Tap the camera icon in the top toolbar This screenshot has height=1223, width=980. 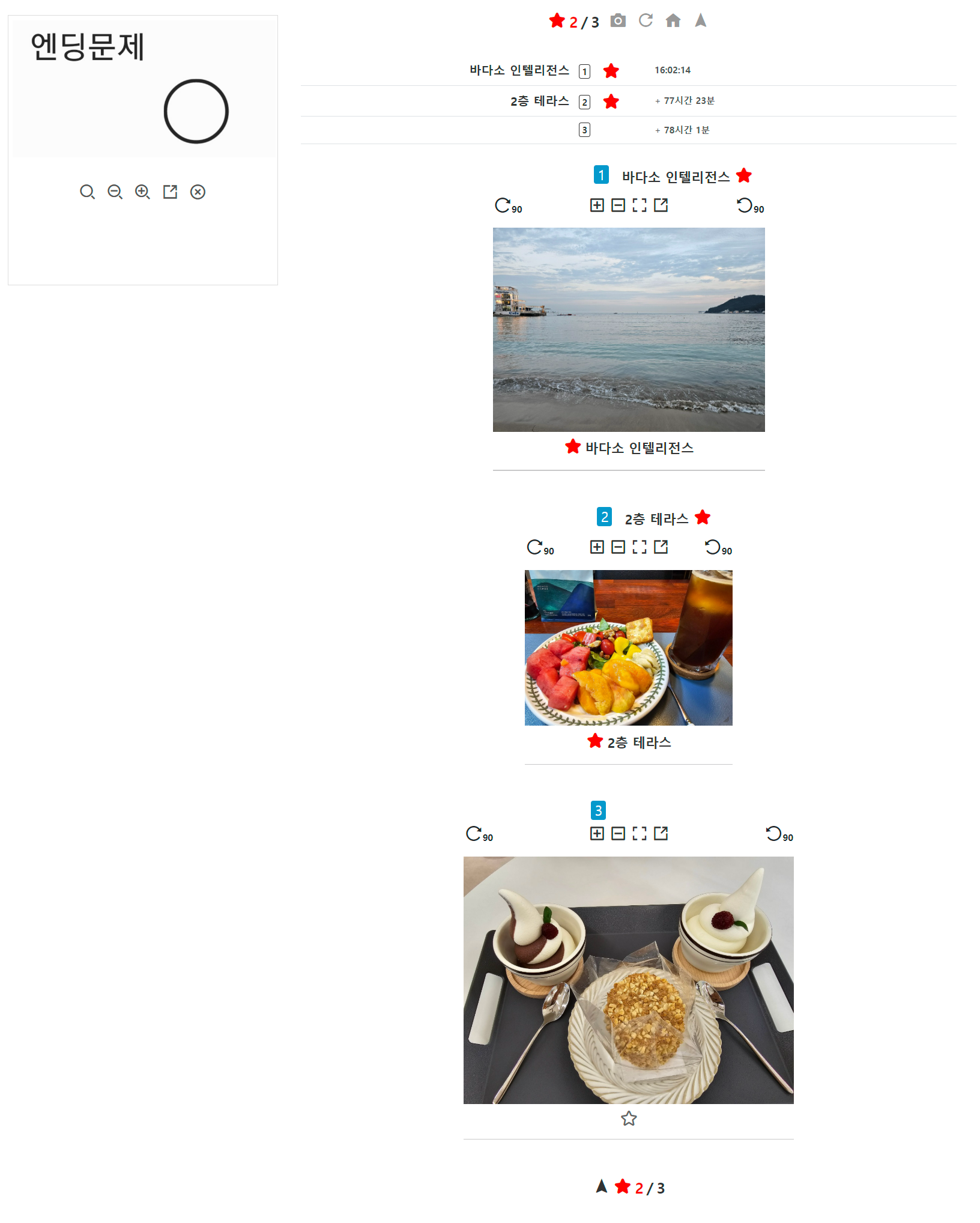[618, 20]
